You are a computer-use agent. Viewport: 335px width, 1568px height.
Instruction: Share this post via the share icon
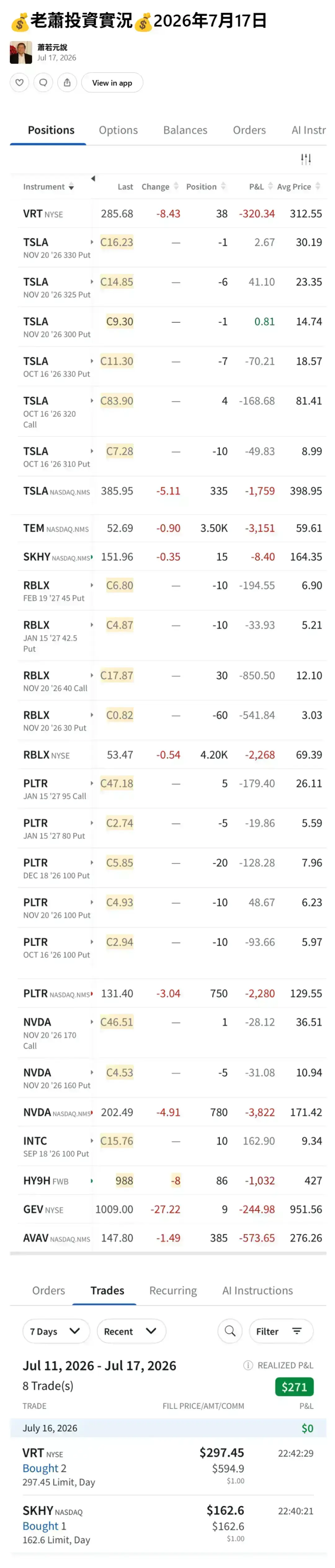[67, 83]
